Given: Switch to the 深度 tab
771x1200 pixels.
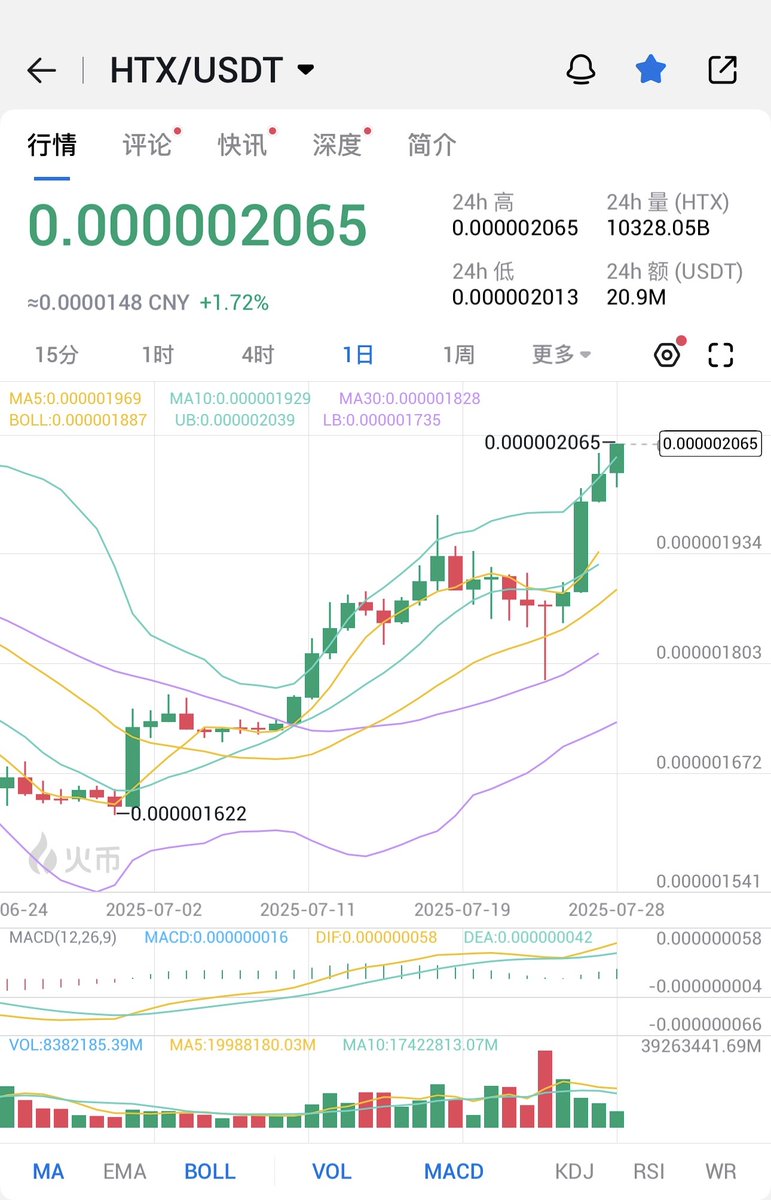Looking at the screenshot, I should [x=337, y=145].
